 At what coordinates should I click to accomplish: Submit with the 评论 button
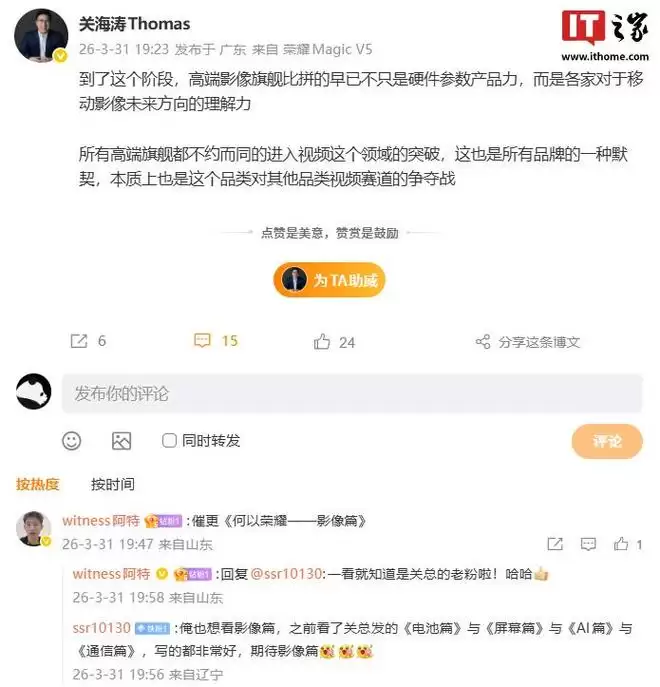606,441
